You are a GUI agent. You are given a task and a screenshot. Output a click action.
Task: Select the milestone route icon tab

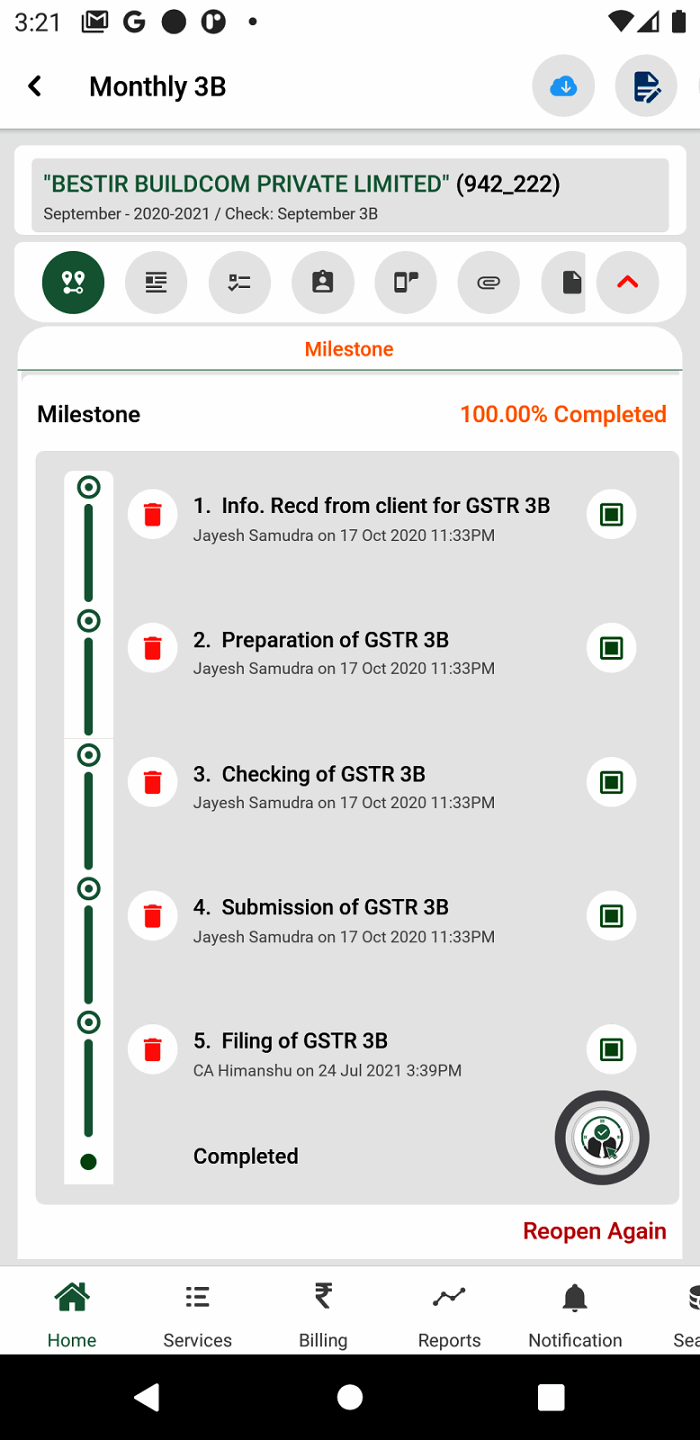pyautogui.click(x=73, y=283)
